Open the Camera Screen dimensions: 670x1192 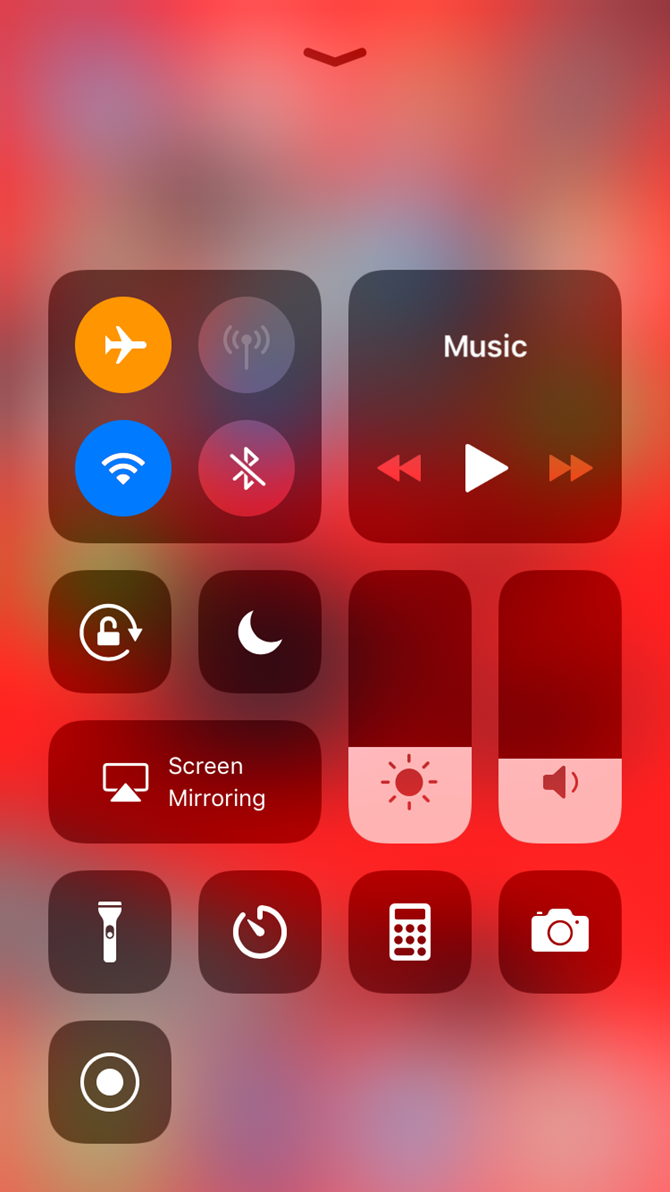560,931
